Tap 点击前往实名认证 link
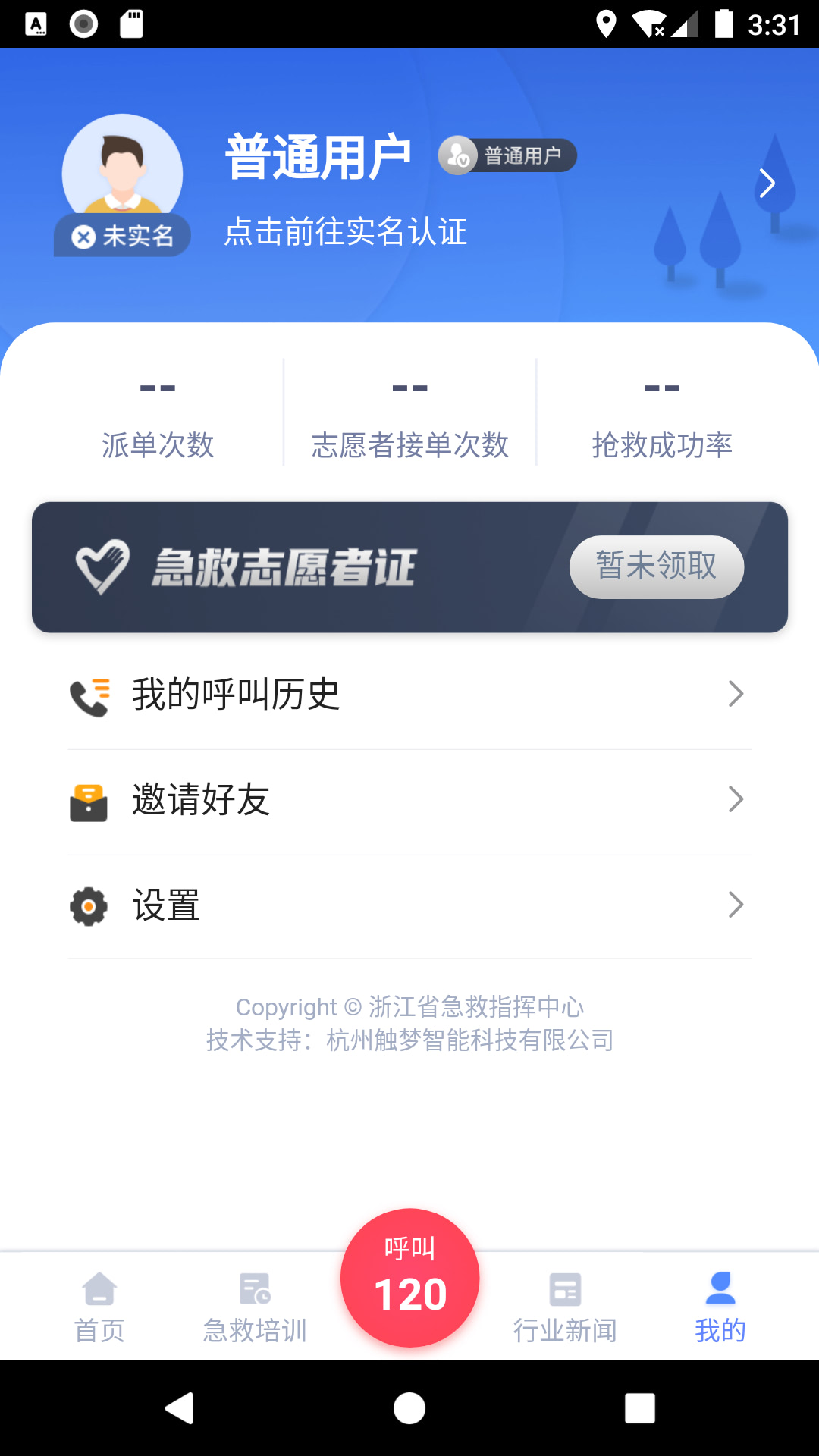The width and height of the screenshot is (819, 1456). (x=347, y=234)
